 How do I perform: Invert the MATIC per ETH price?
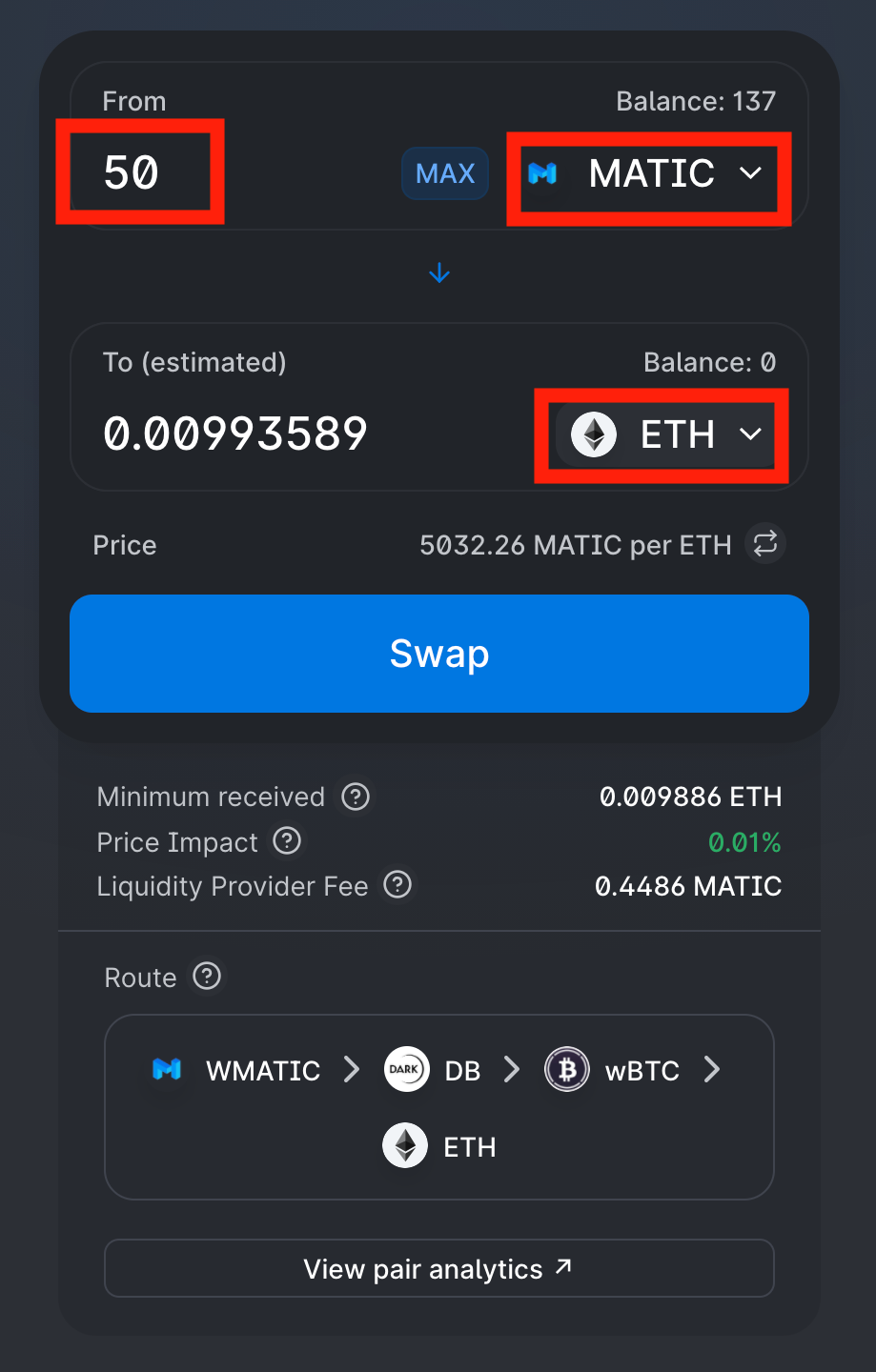tap(765, 544)
